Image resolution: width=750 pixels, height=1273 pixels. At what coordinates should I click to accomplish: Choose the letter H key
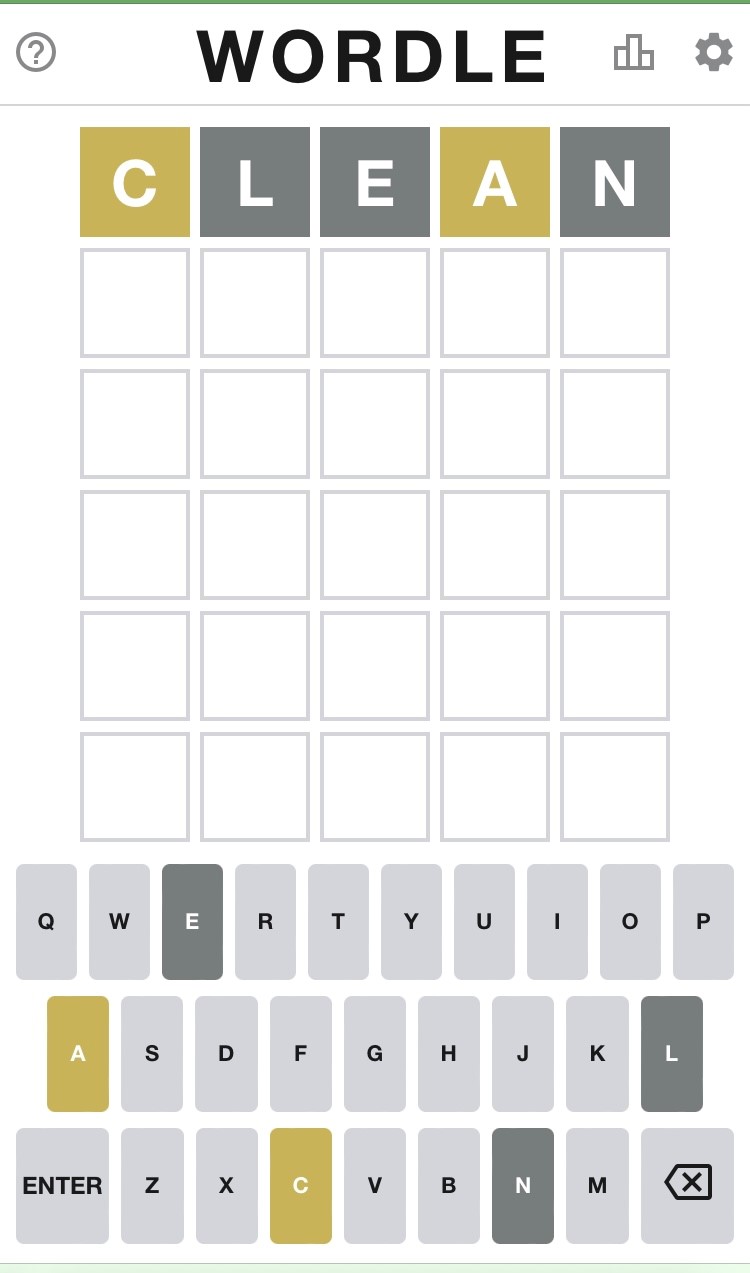coord(449,1054)
